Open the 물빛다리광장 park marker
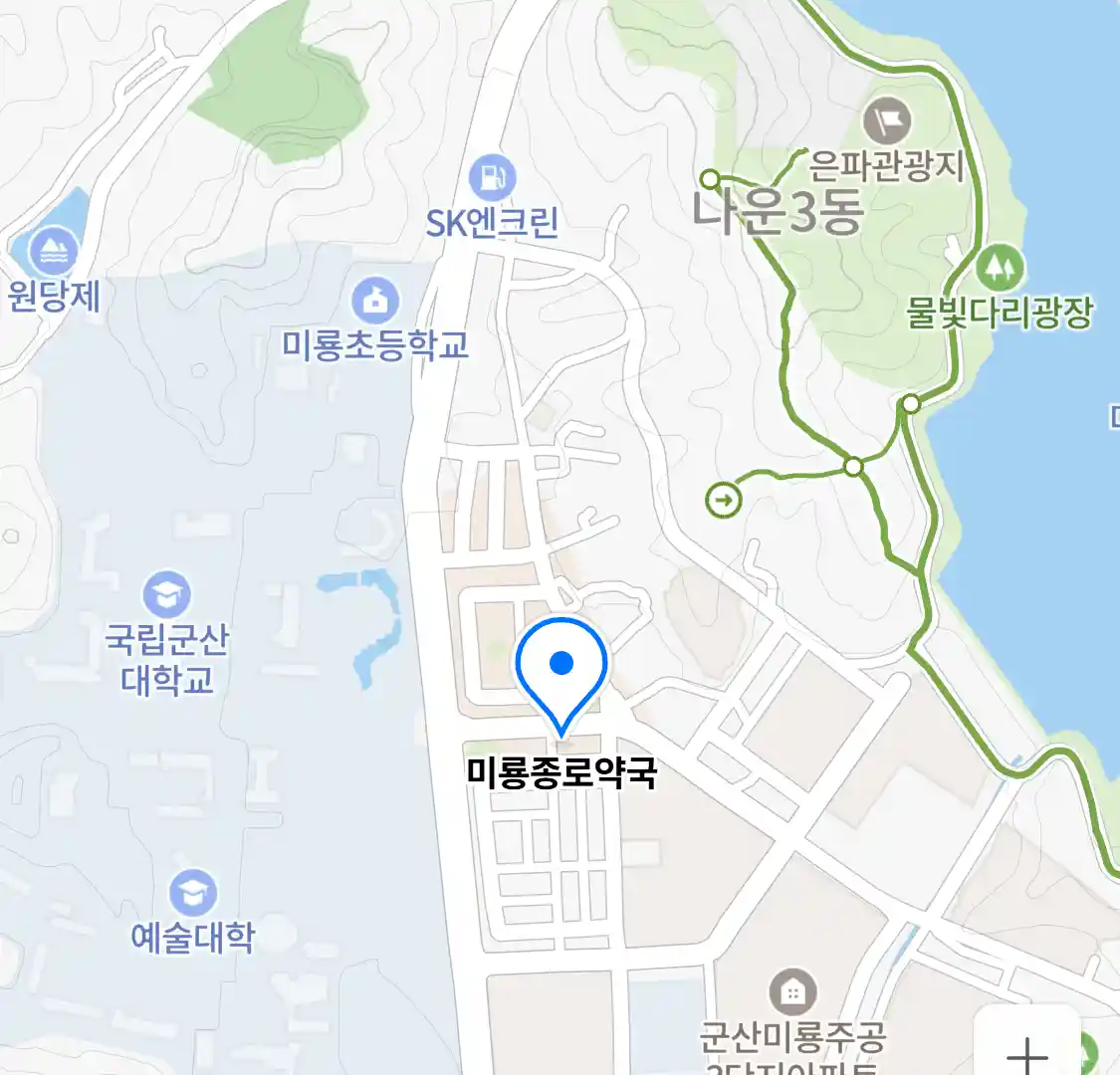Screen dimensions: 1120x1075 (1000, 268)
